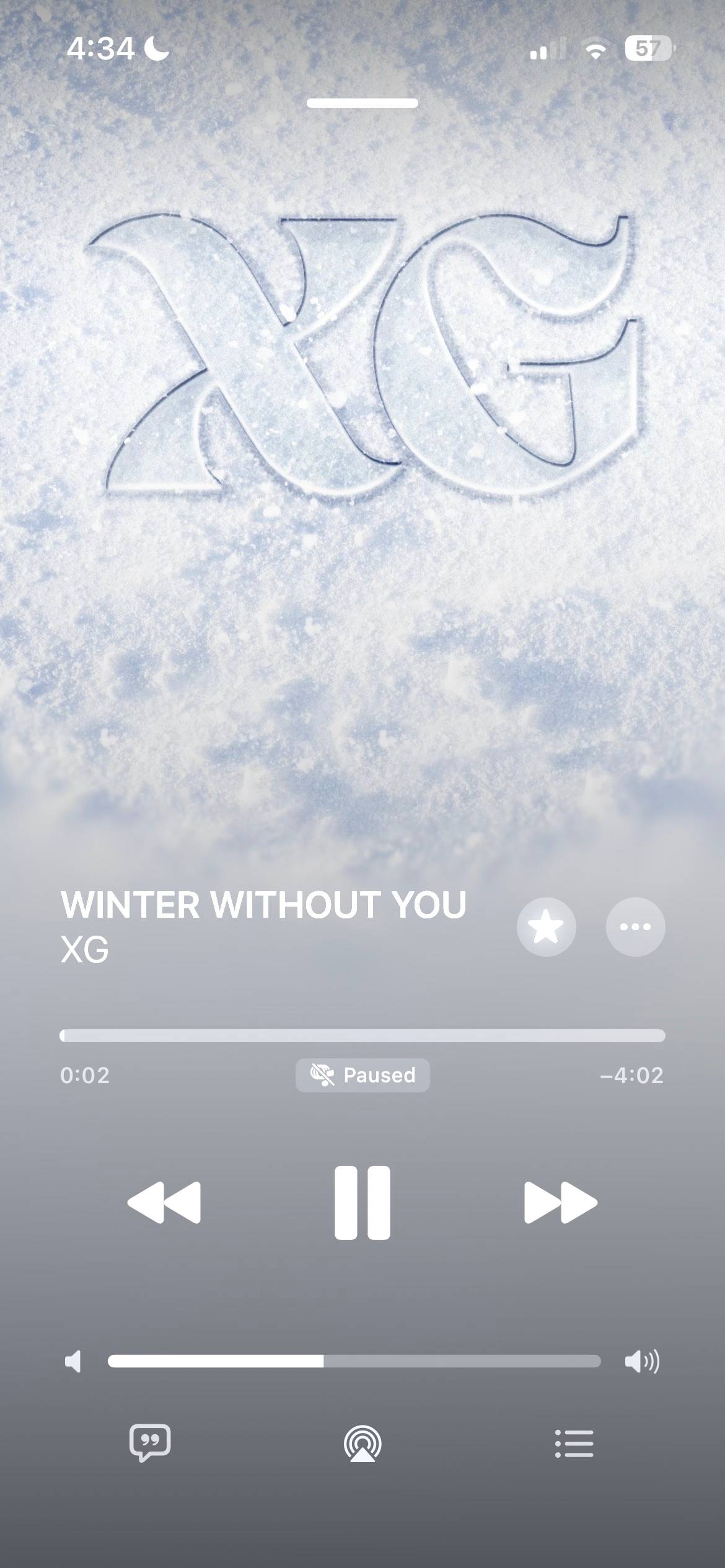The width and height of the screenshot is (725, 1568).
Task: Tap the grabber handle to minimize the player
Action: point(362,103)
